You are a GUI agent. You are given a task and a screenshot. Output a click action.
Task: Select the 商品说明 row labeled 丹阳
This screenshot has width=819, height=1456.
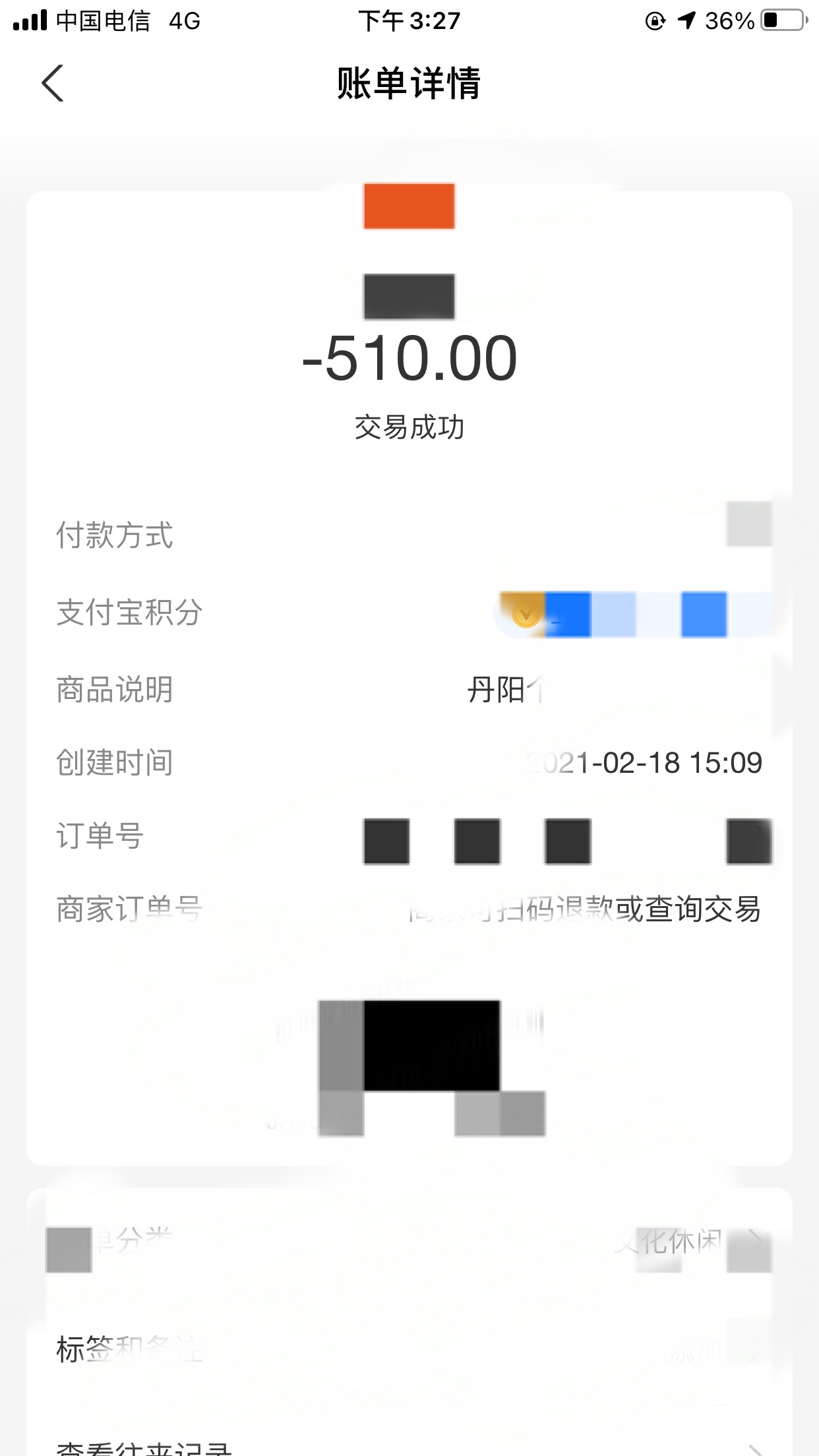click(x=501, y=690)
